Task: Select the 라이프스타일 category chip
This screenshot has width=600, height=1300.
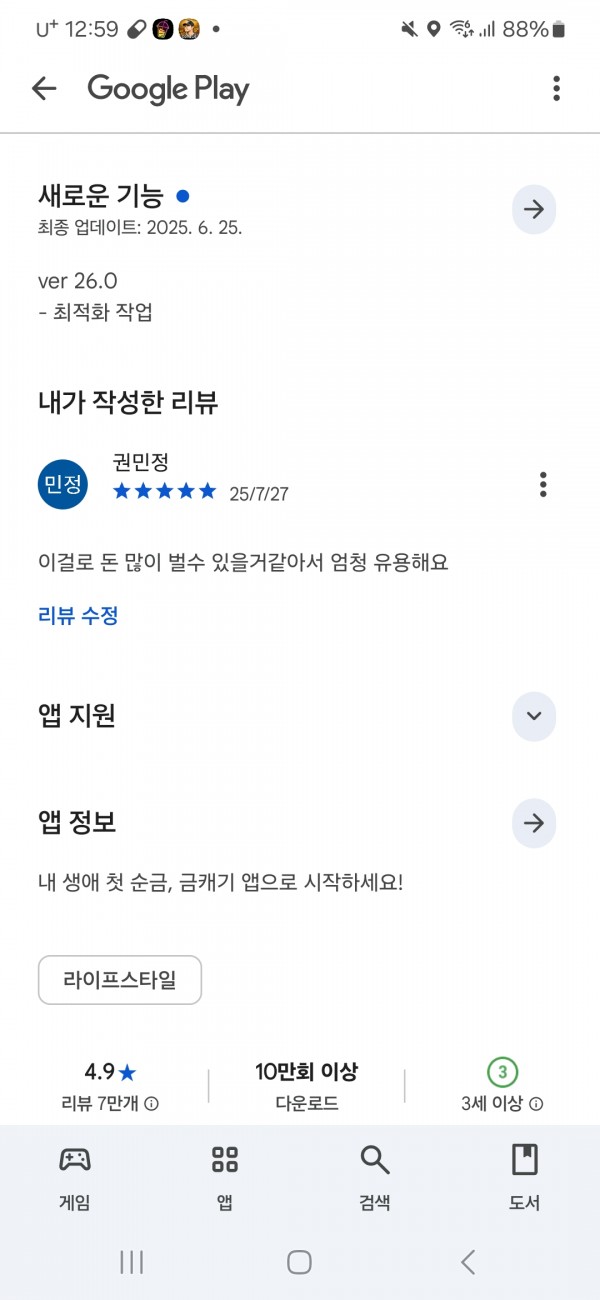Action: click(120, 980)
